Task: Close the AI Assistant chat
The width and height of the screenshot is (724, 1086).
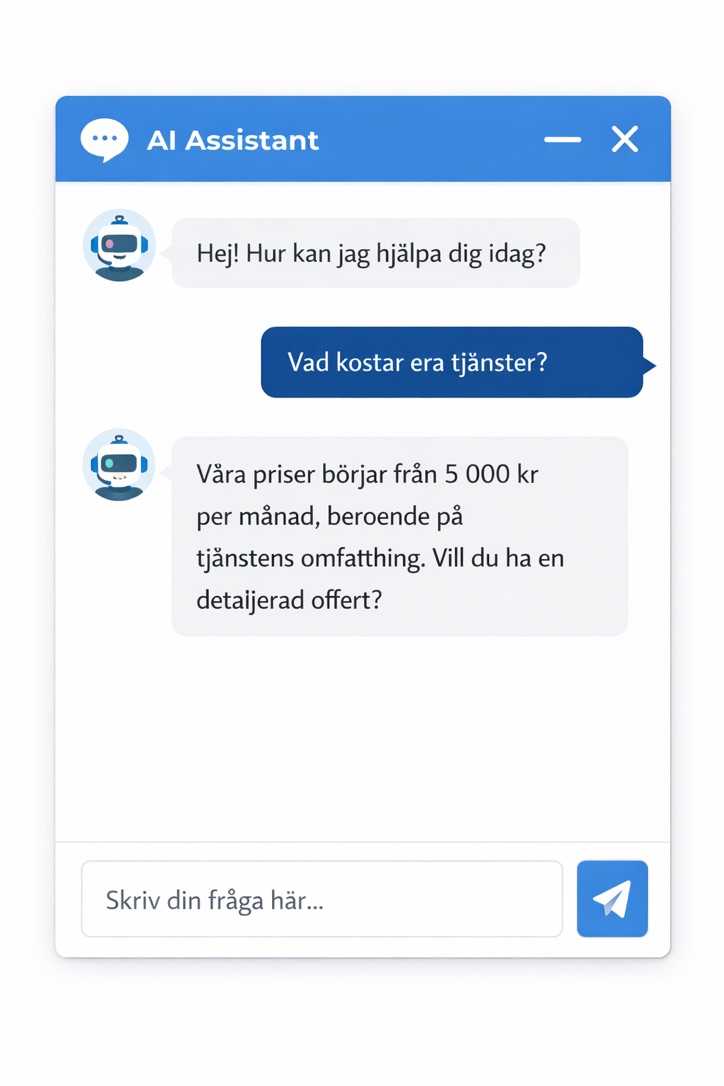Action: point(625,139)
